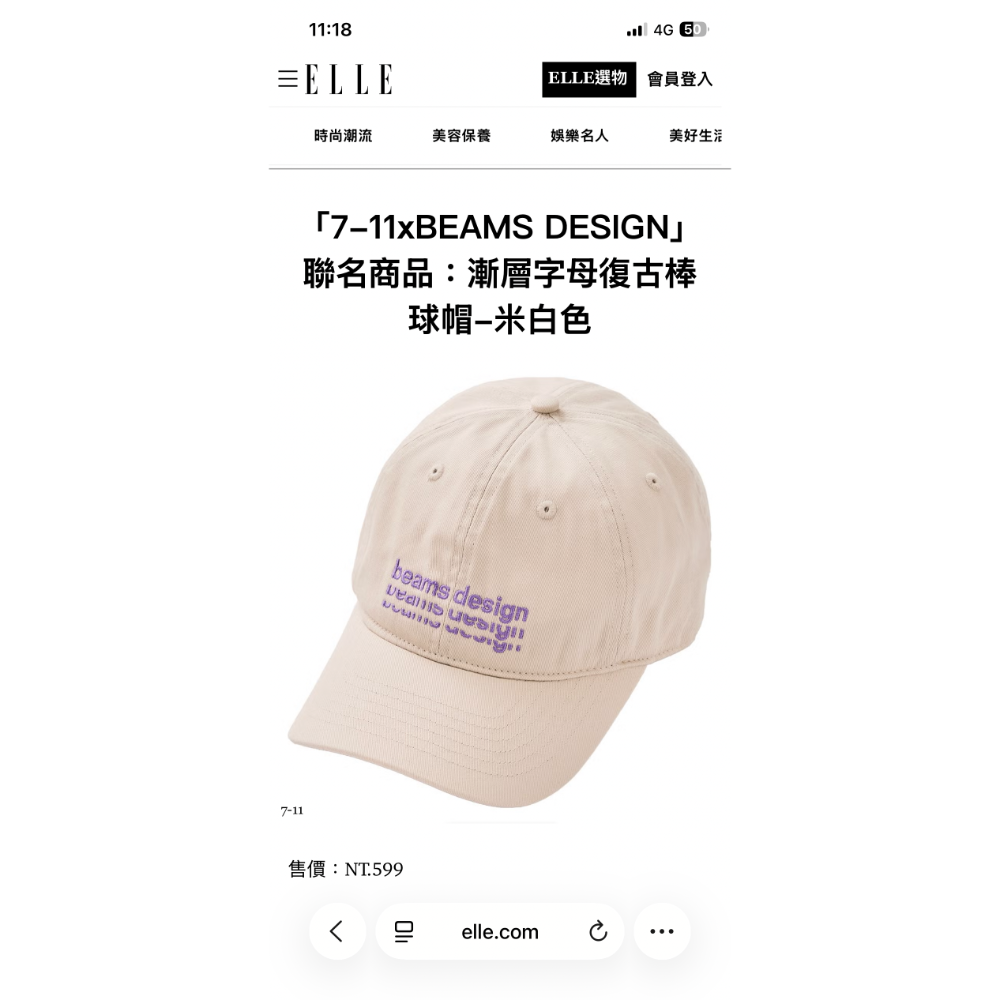This screenshot has height=1000, width=1000.
Task: Select the 娛樂名人 section
Action: (x=580, y=136)
